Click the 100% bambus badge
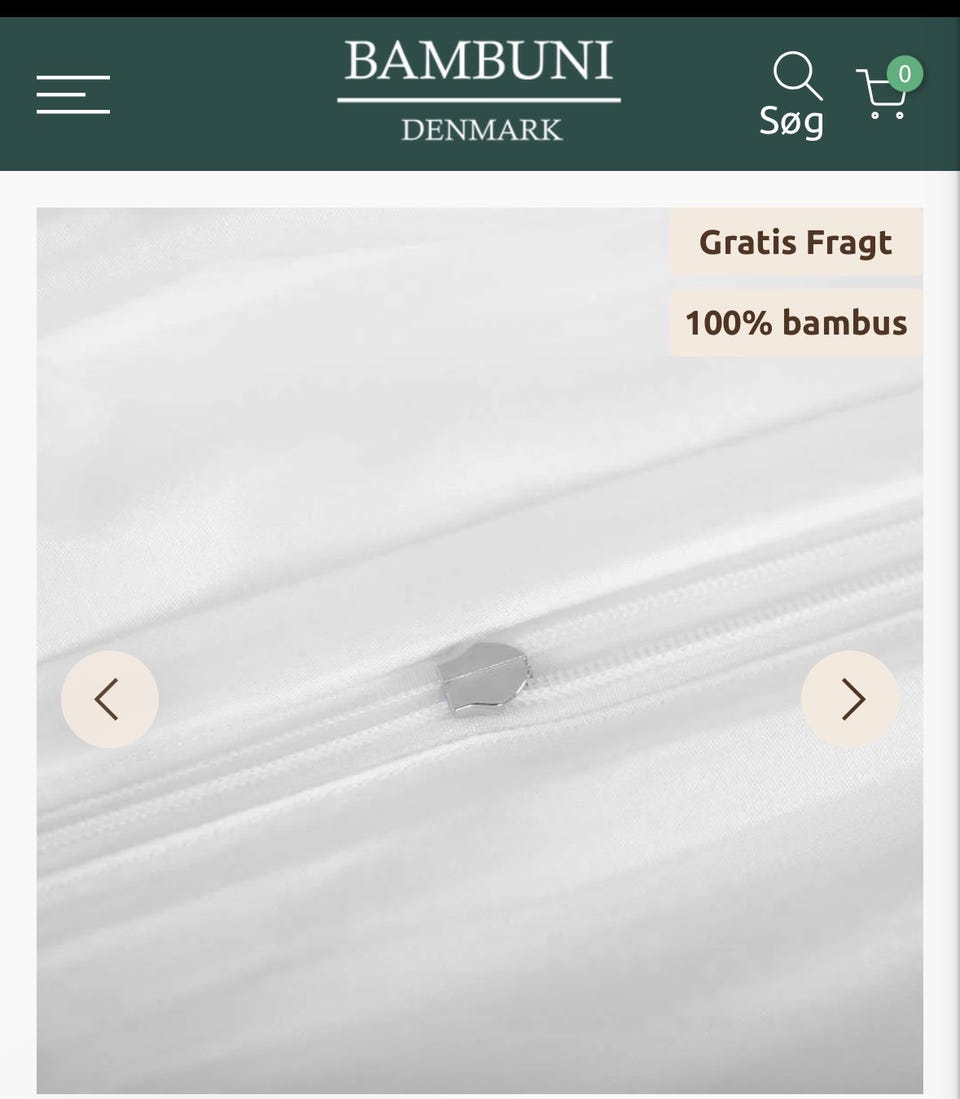Image resolution: width=960 pixels, height=1099 pixels. (x=796, y=322)
